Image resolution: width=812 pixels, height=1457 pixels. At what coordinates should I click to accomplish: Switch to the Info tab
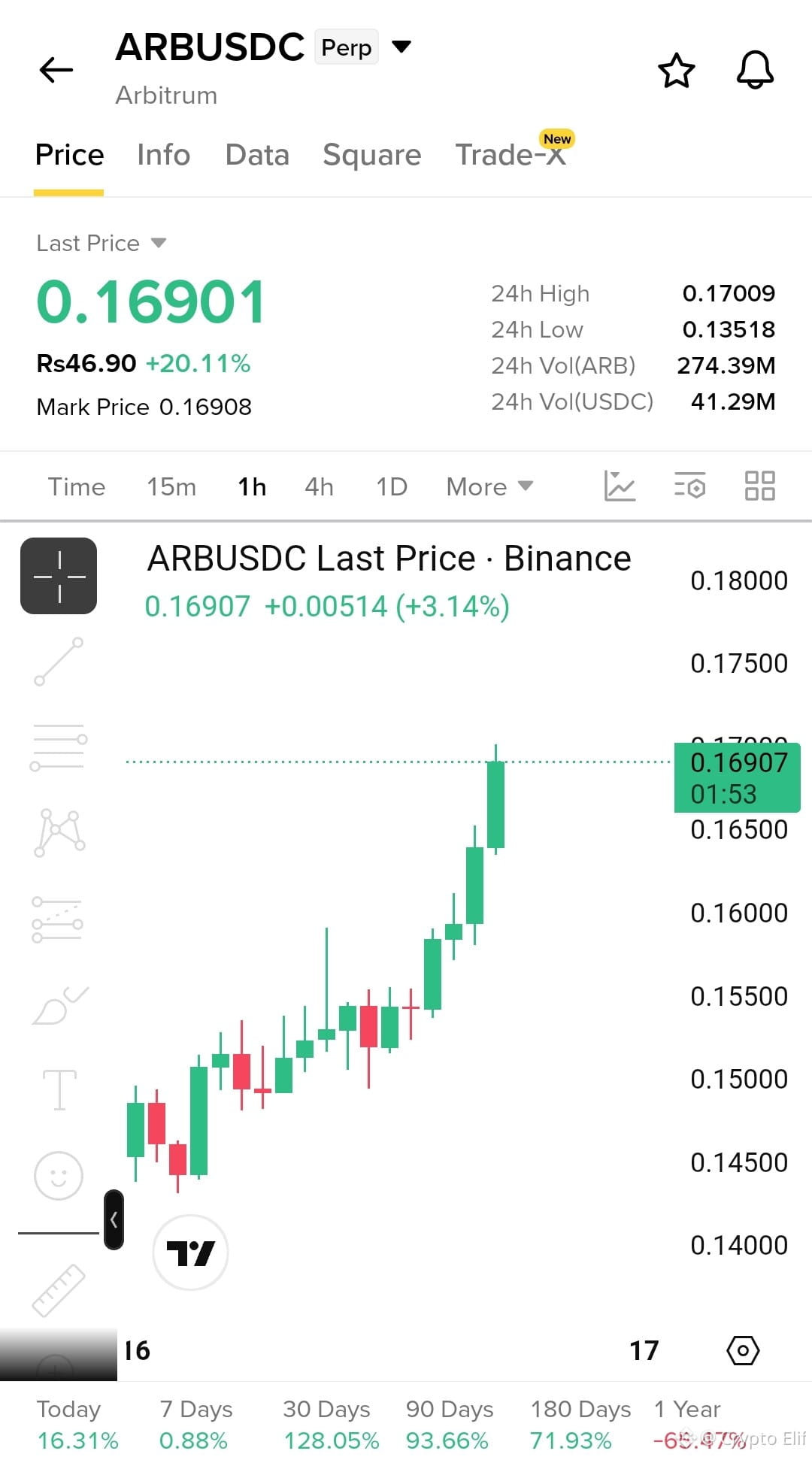pyautogui.click(x=163, y=155)
